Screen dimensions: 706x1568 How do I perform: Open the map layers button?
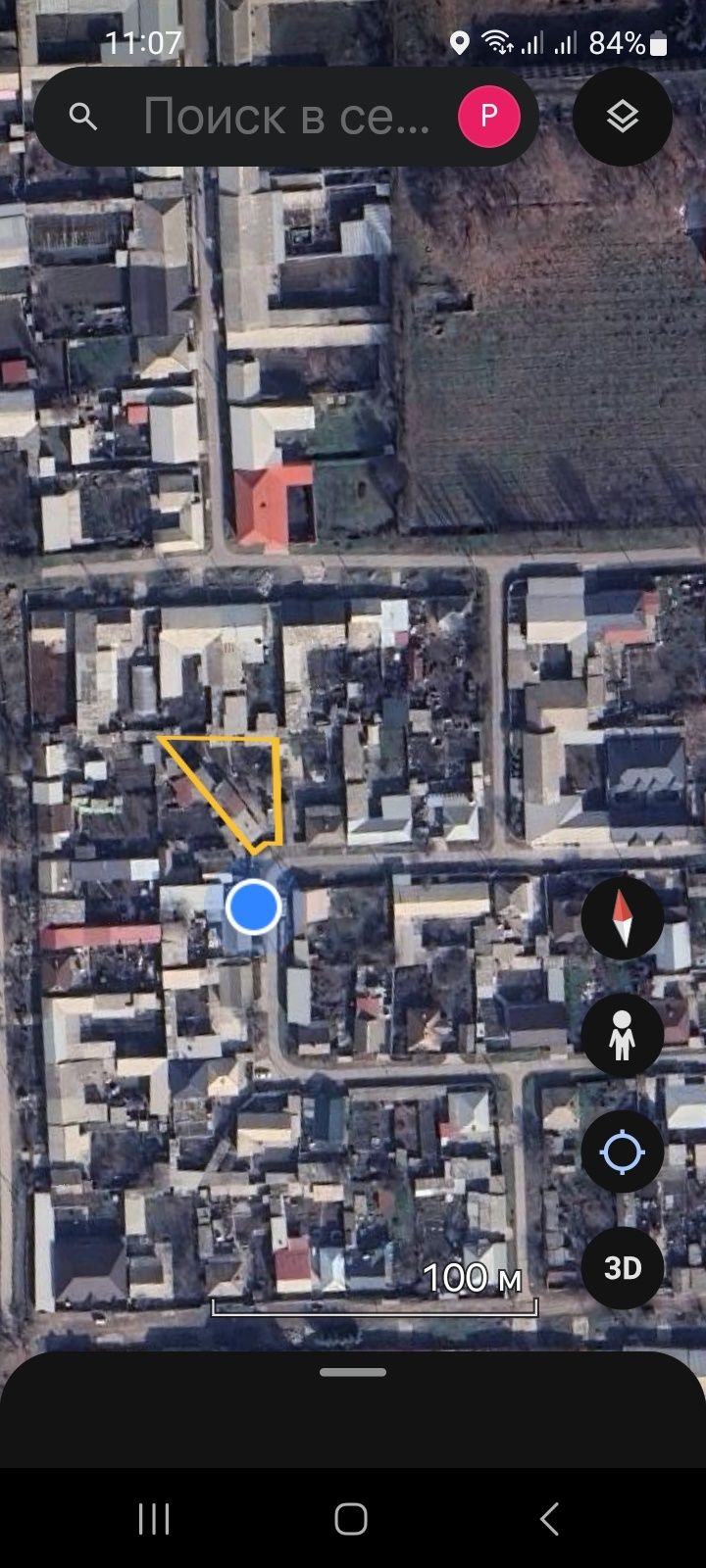623,117
